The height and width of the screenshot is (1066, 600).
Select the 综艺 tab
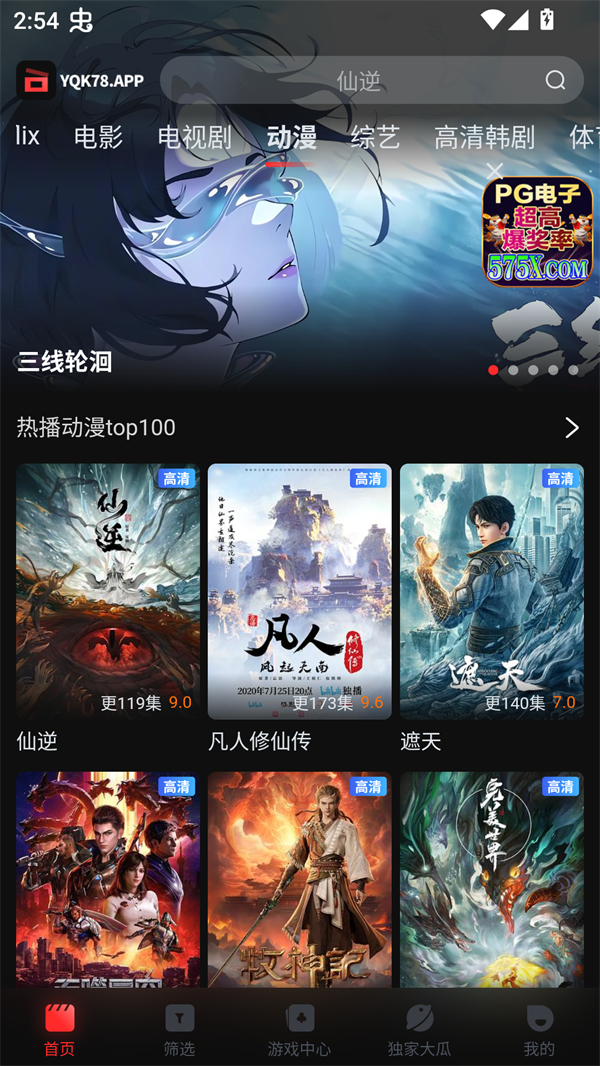[x=375, y=137]
